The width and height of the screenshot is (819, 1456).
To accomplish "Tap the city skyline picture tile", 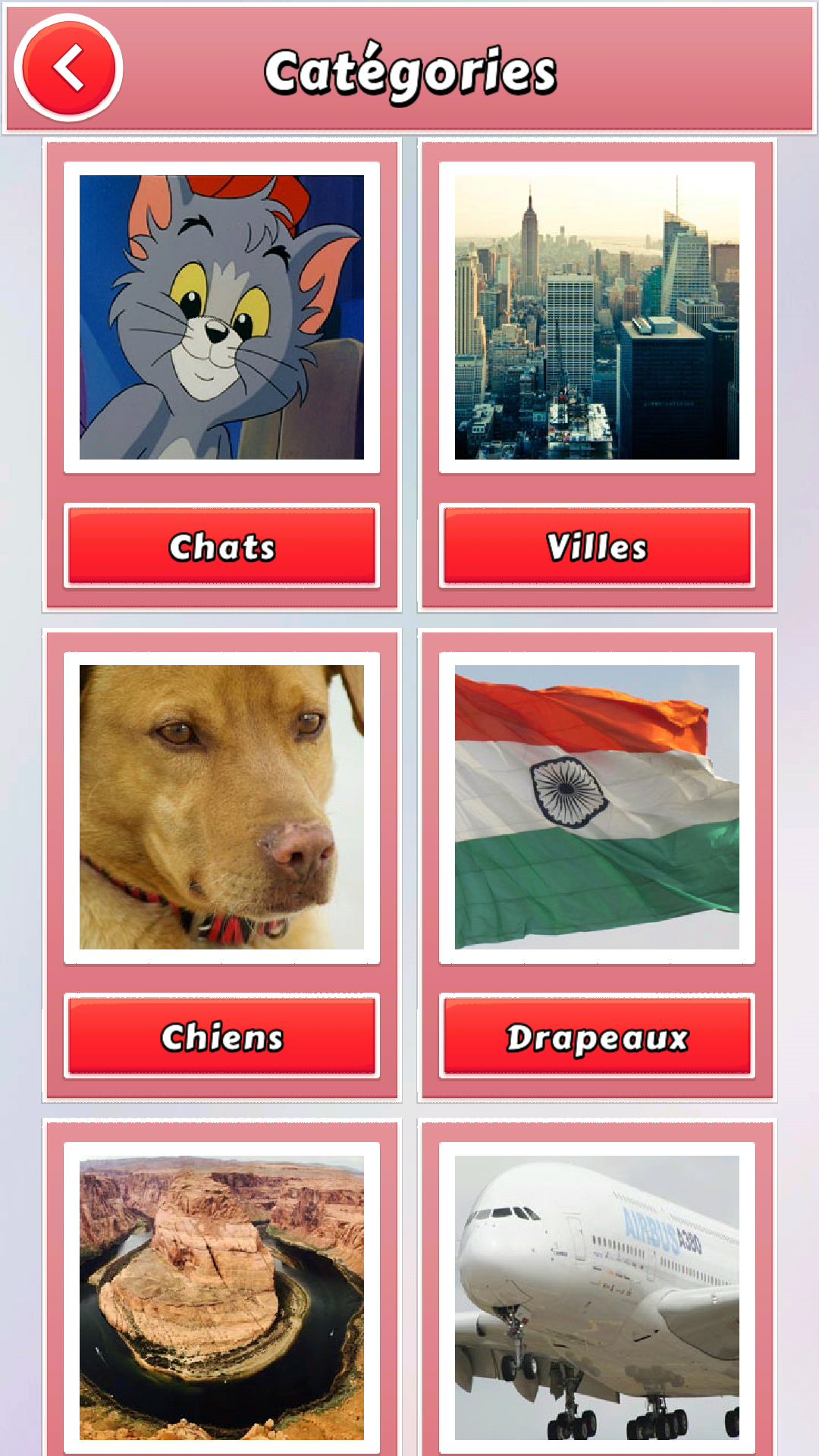I will [x=597, y=317].
